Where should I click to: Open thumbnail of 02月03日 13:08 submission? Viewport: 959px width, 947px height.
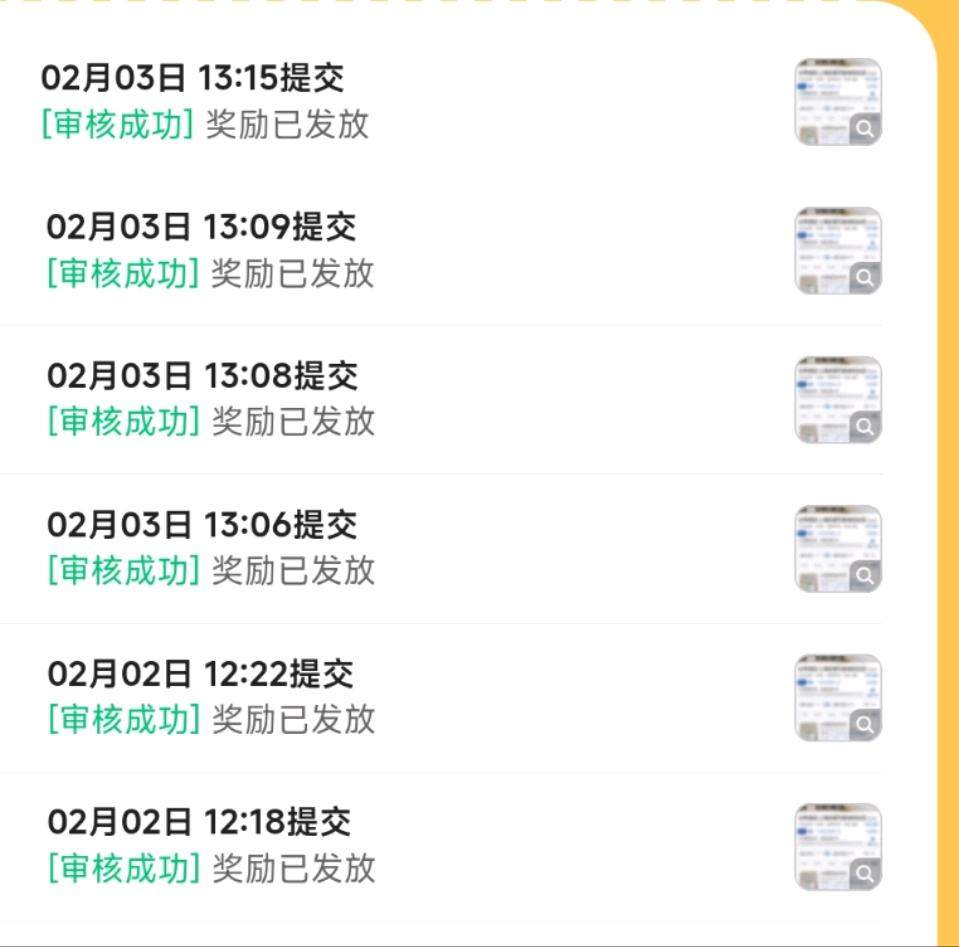point(838,400)
